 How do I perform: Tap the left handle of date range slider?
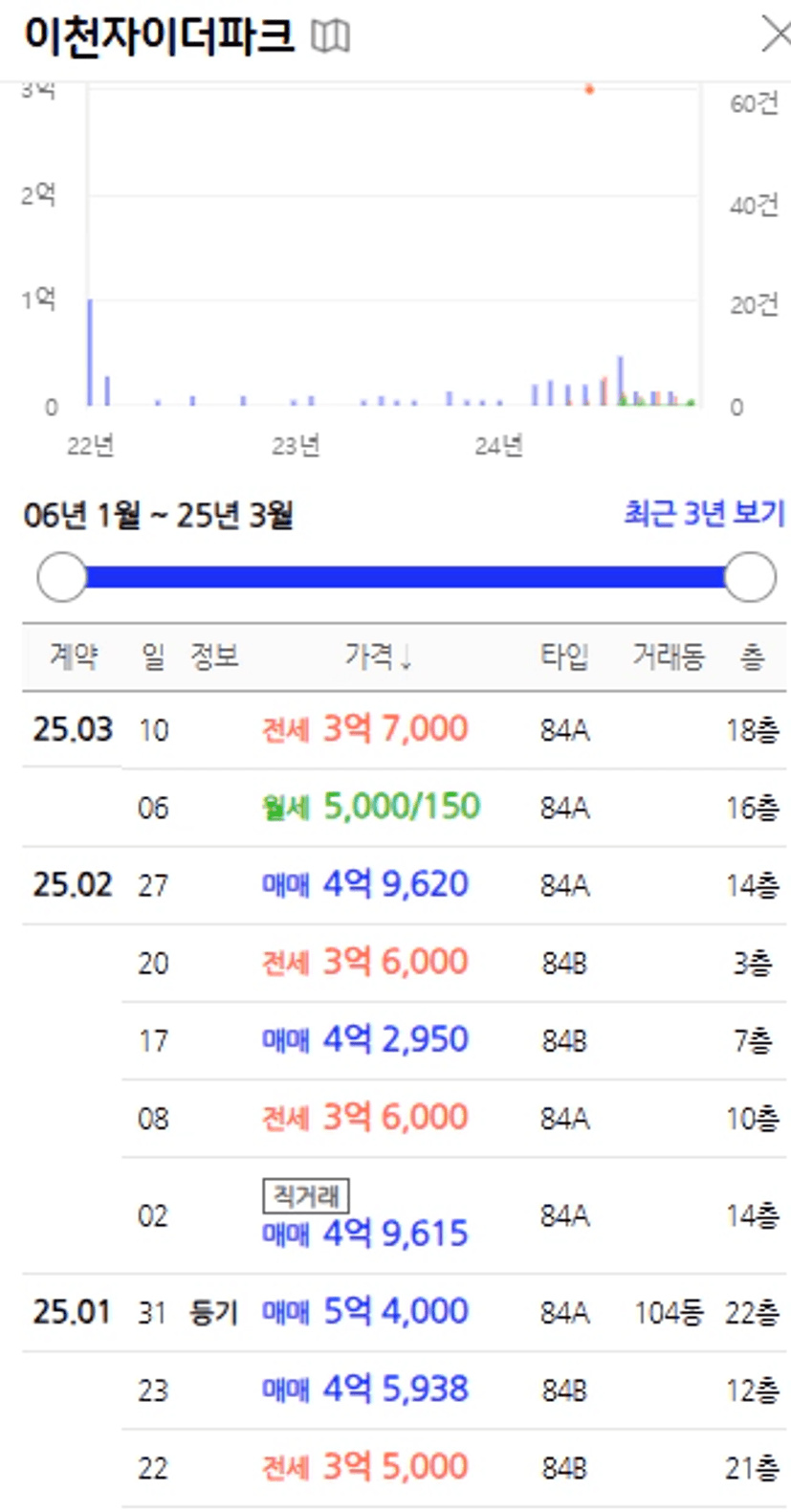62,577
